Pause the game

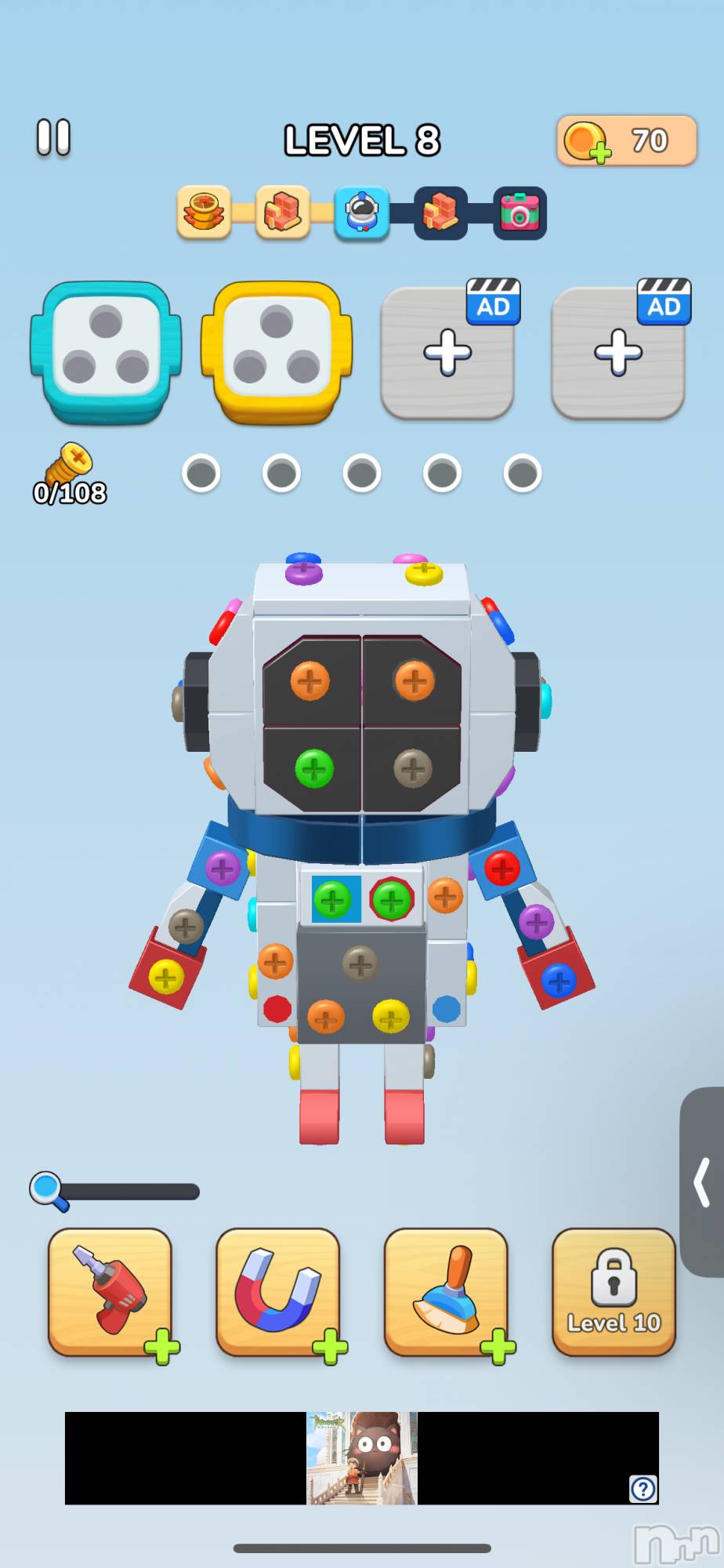[x=53, y=138]
